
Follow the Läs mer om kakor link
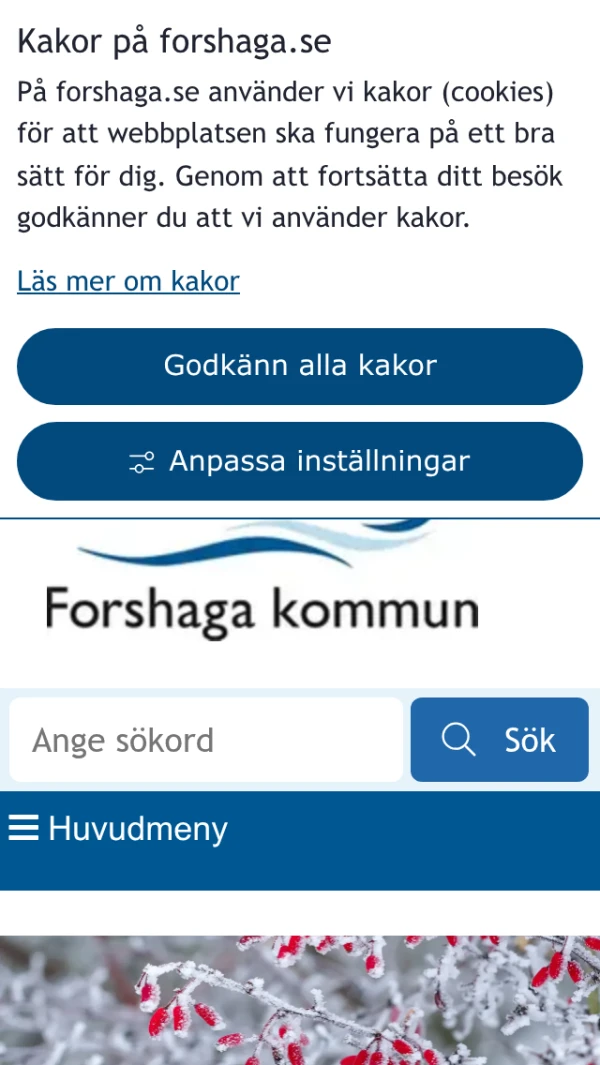(x=128, y=282)
